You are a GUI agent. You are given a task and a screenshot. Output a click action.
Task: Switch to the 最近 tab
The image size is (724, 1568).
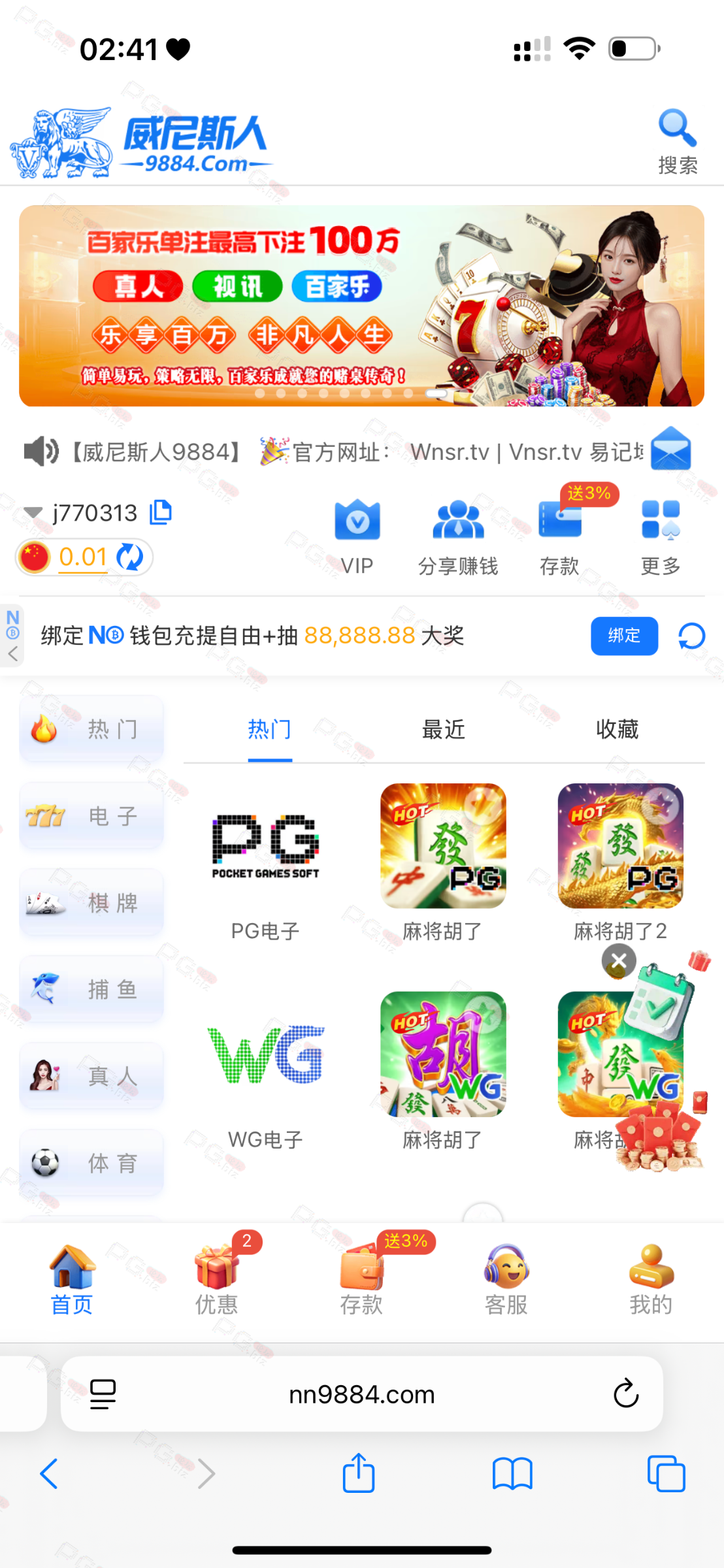pyautogui.click(x=443, y=729)
